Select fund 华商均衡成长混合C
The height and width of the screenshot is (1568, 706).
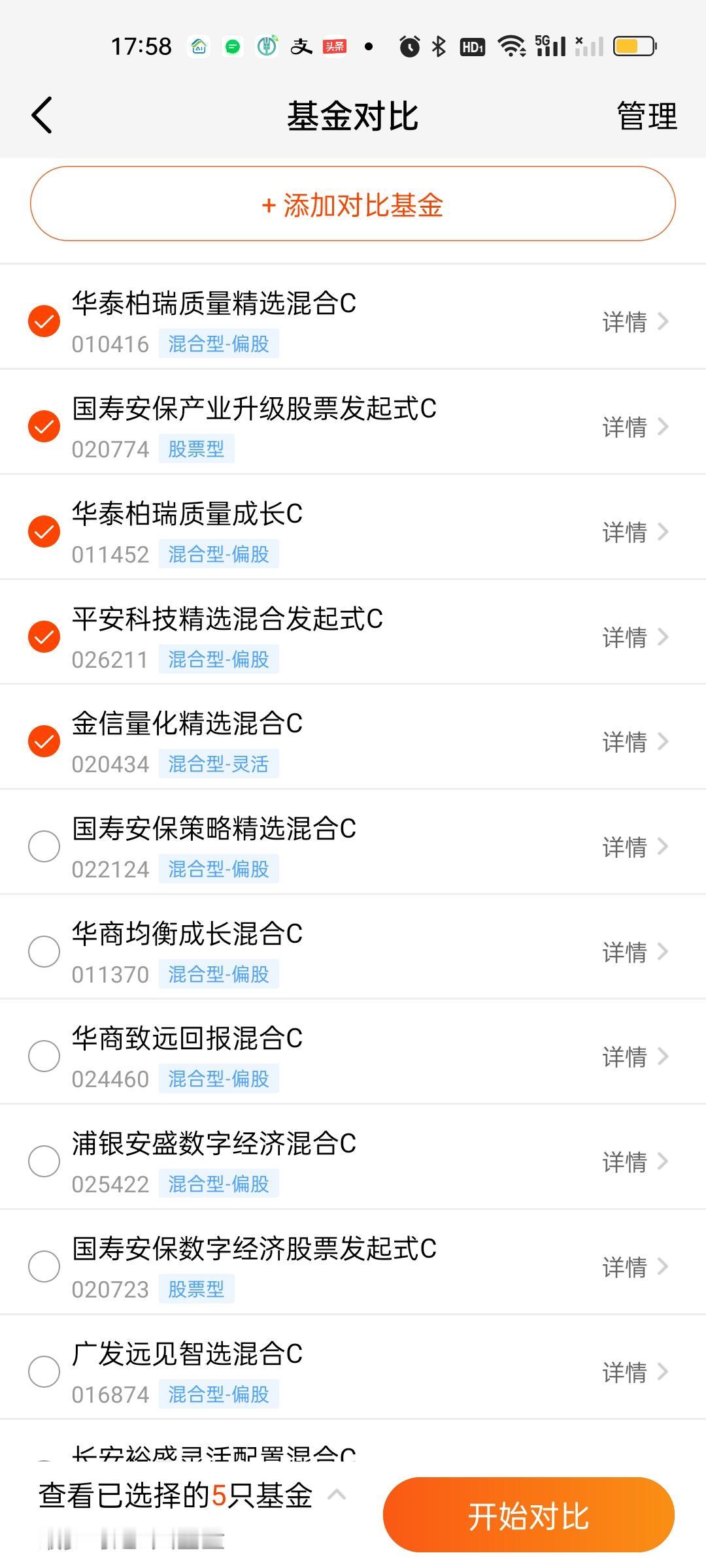pos(44,952)
